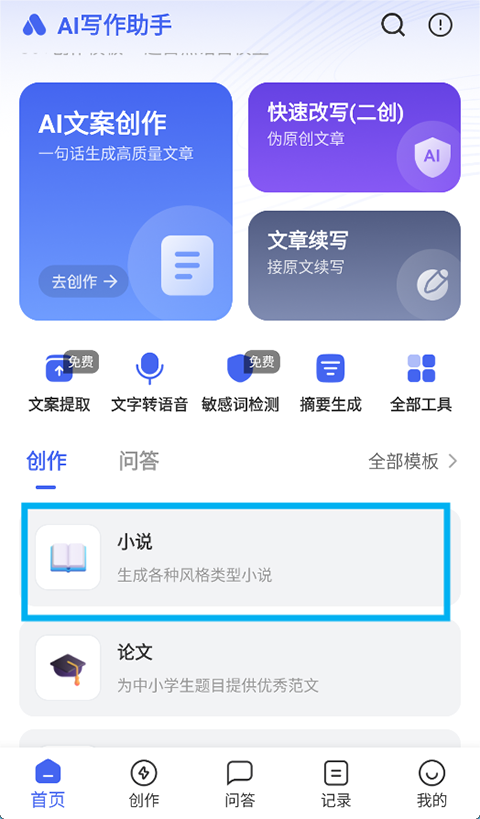This screenshot has height=819, width=480.
Task: Tap the 去创作 button
Action: [84, 282]
